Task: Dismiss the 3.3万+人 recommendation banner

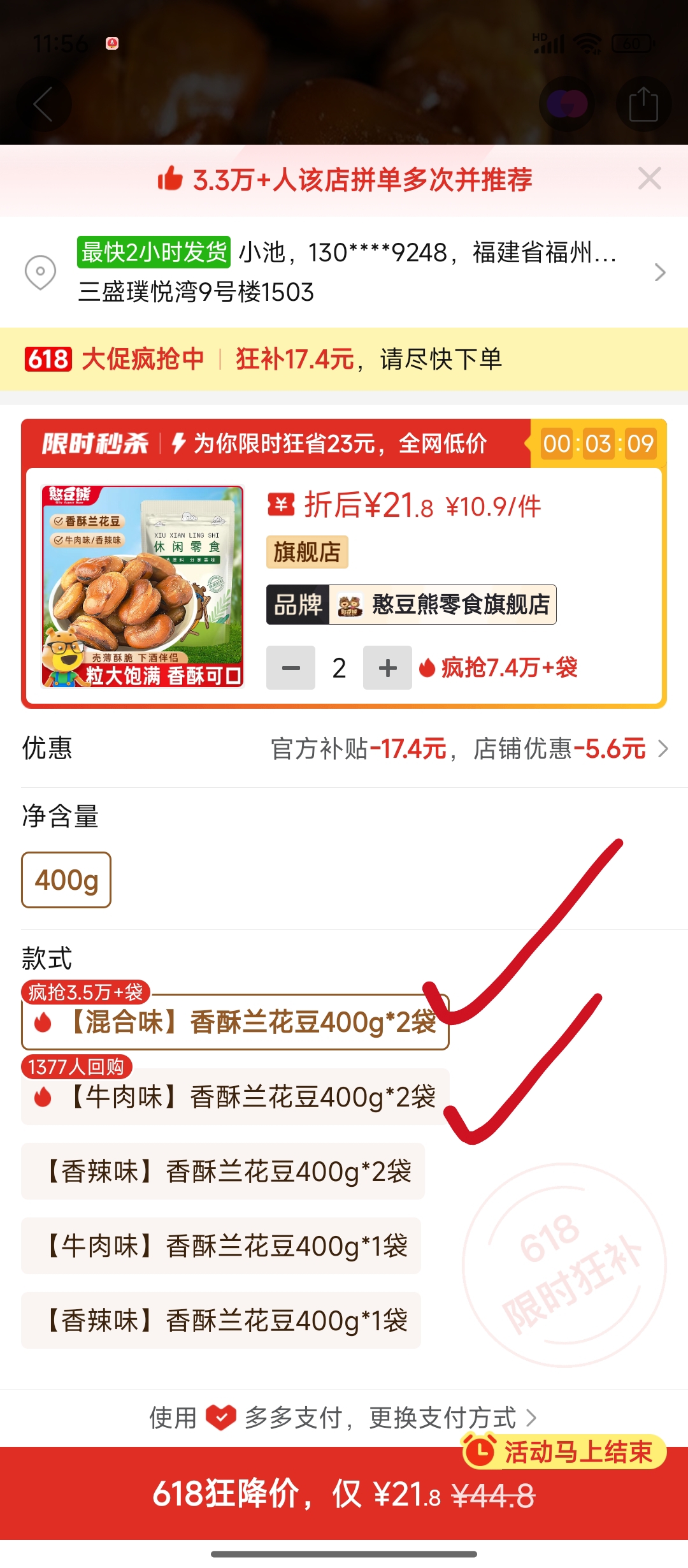Action: pos(649,179)
